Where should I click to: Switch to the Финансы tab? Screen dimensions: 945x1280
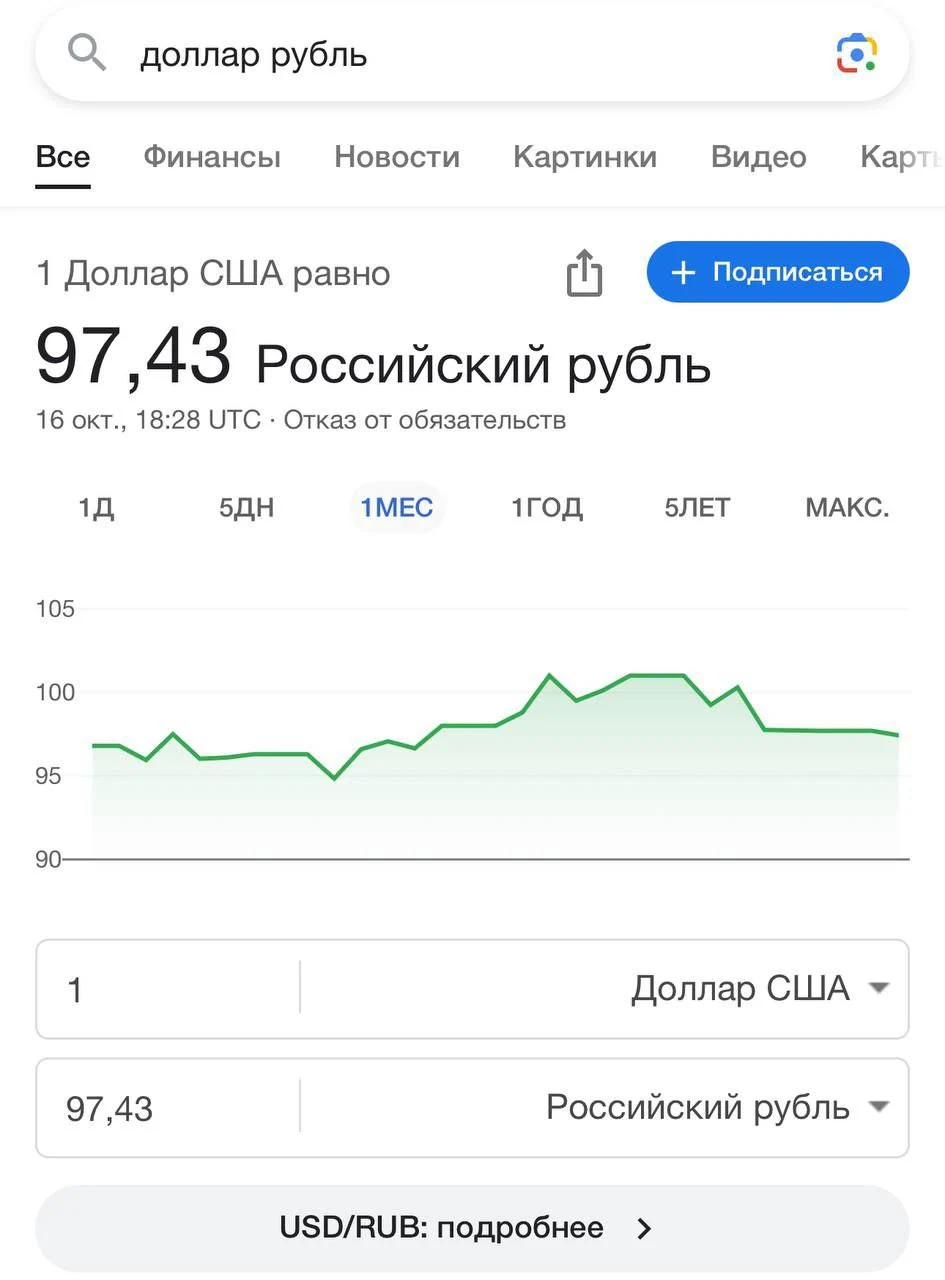click(x=212, y=157)
